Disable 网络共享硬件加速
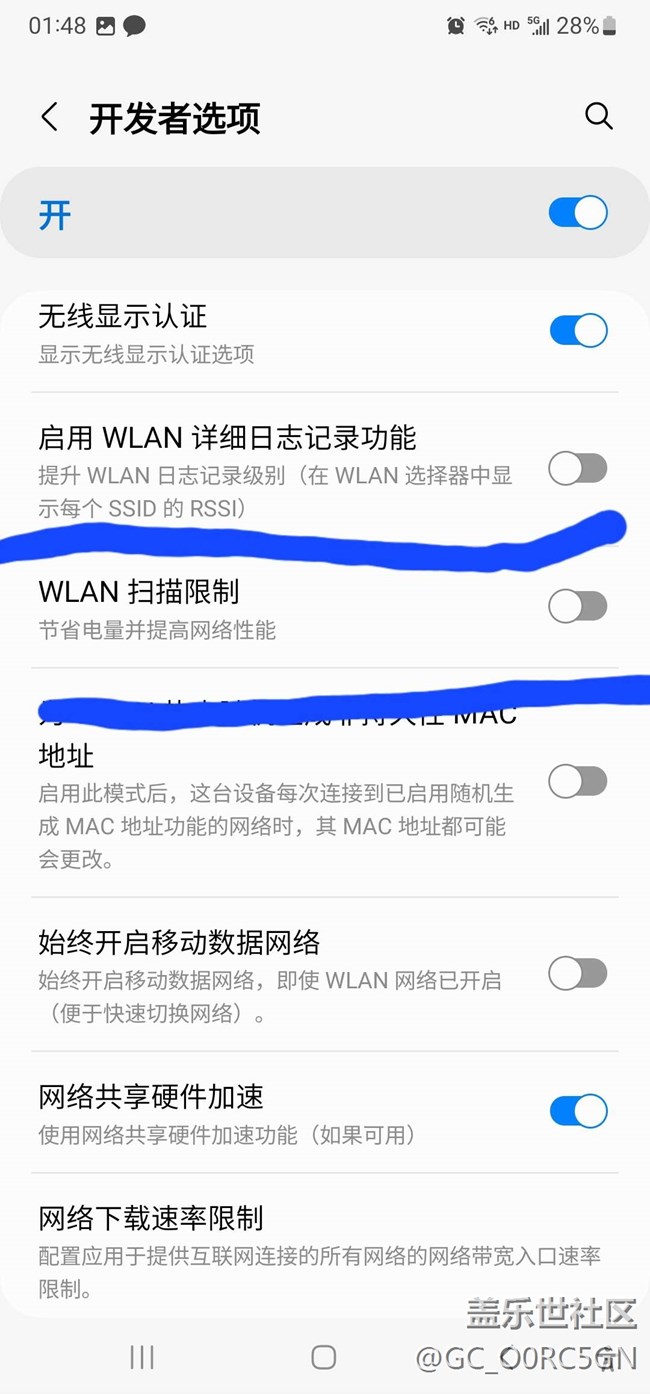Screen dimensions: 650x1394 tap(578, 1110)
